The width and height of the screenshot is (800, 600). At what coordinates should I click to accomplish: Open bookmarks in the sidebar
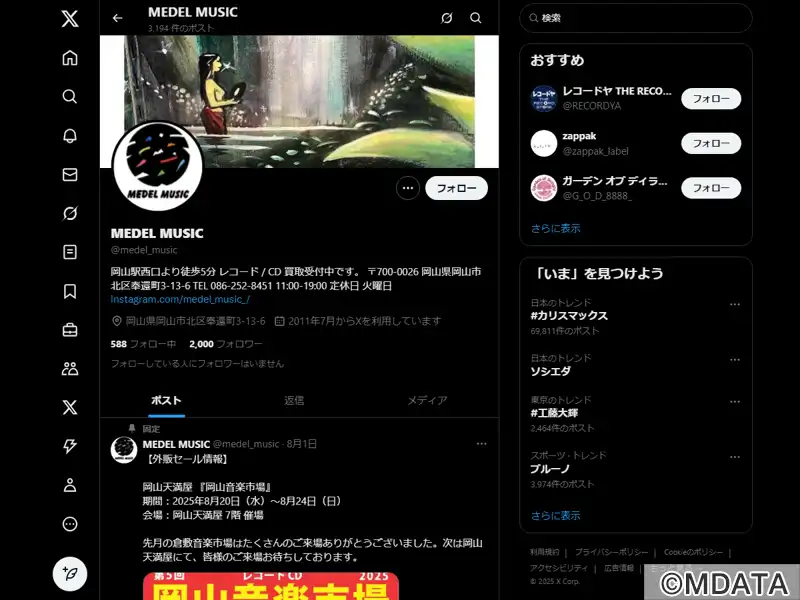click(70, 291)
